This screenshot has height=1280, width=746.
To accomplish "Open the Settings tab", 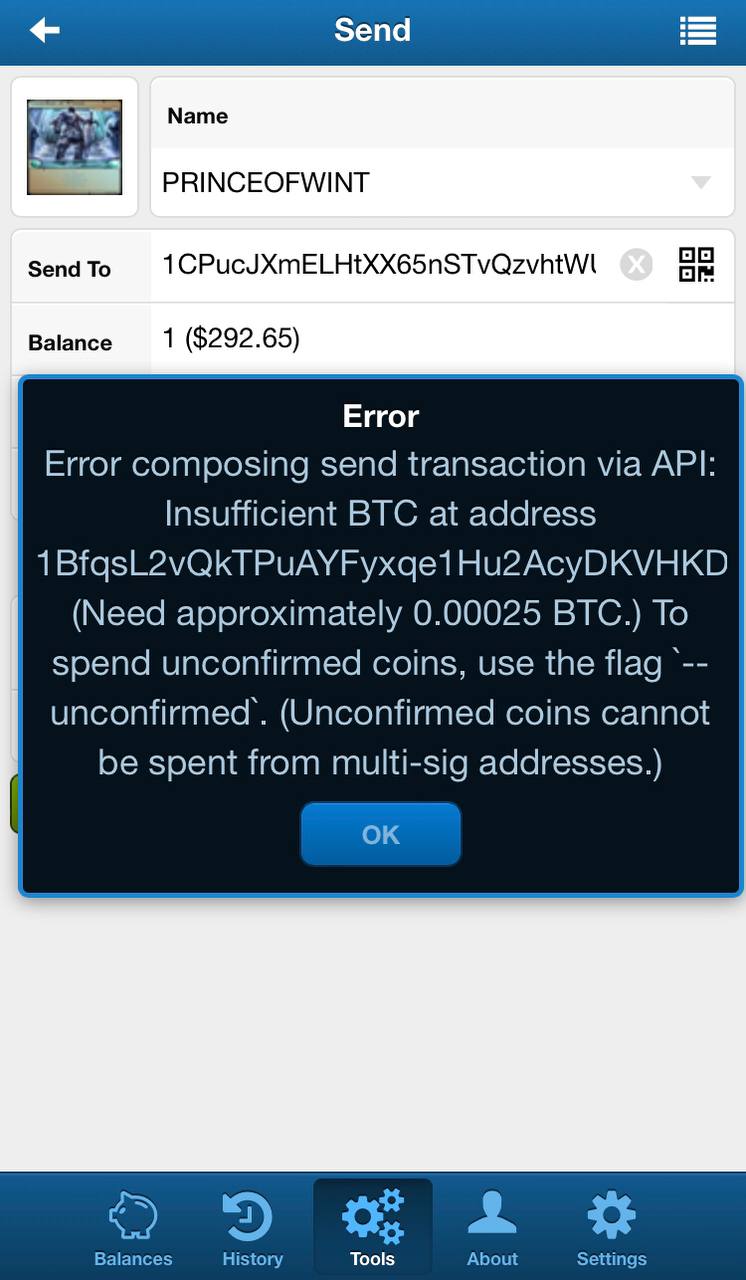I will tap(611, 1228).
